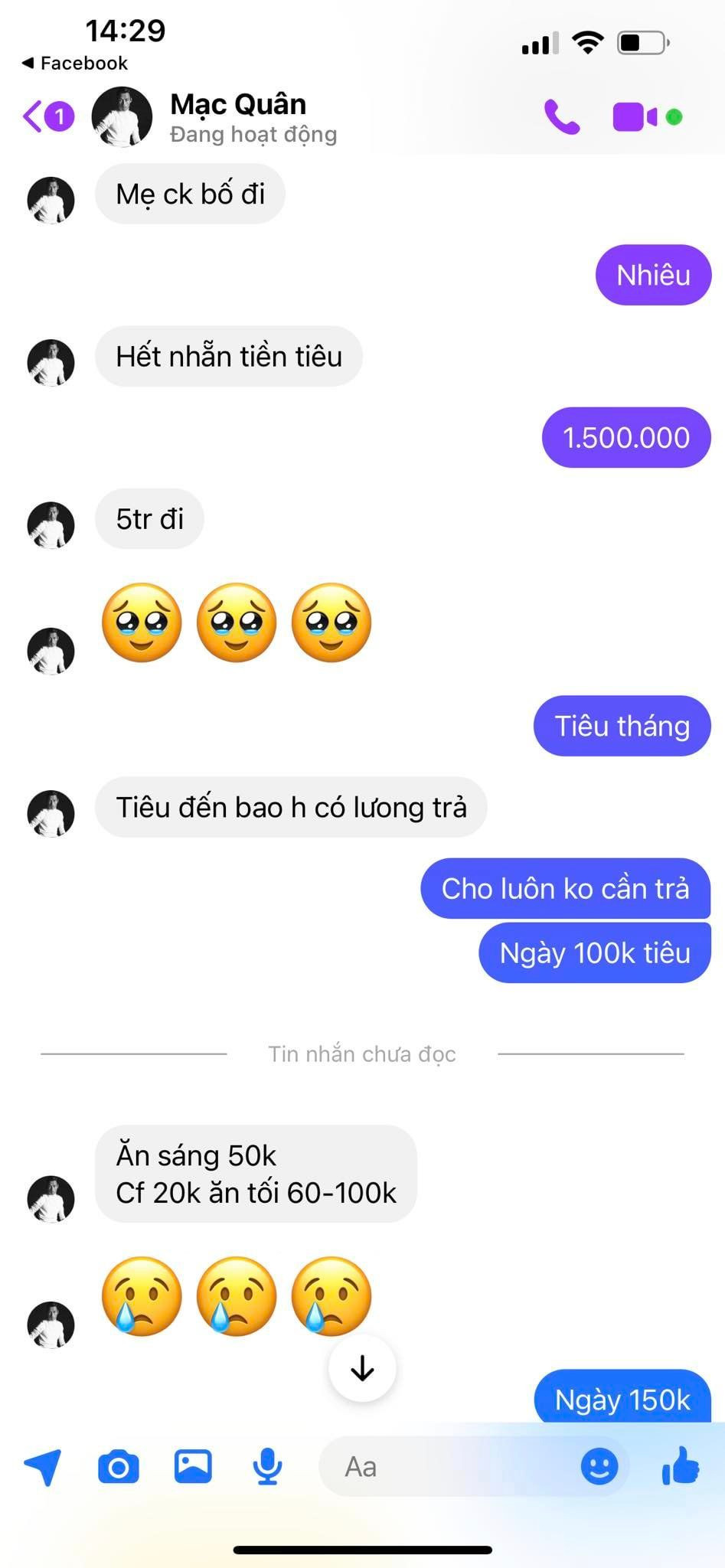Open the camera to take a photo
725x1568 pixels.
119,1466
